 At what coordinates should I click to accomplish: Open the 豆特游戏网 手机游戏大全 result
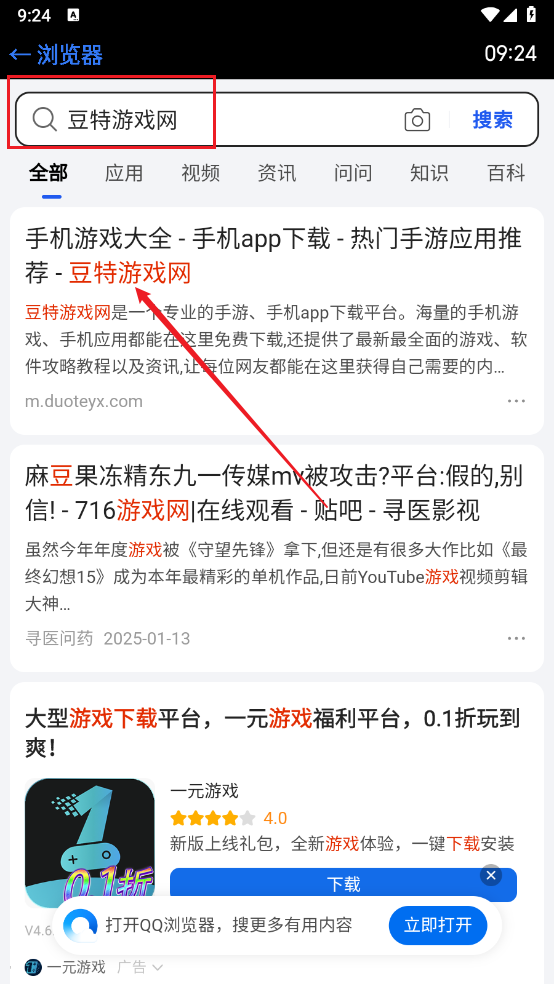(x=274, y=255)
